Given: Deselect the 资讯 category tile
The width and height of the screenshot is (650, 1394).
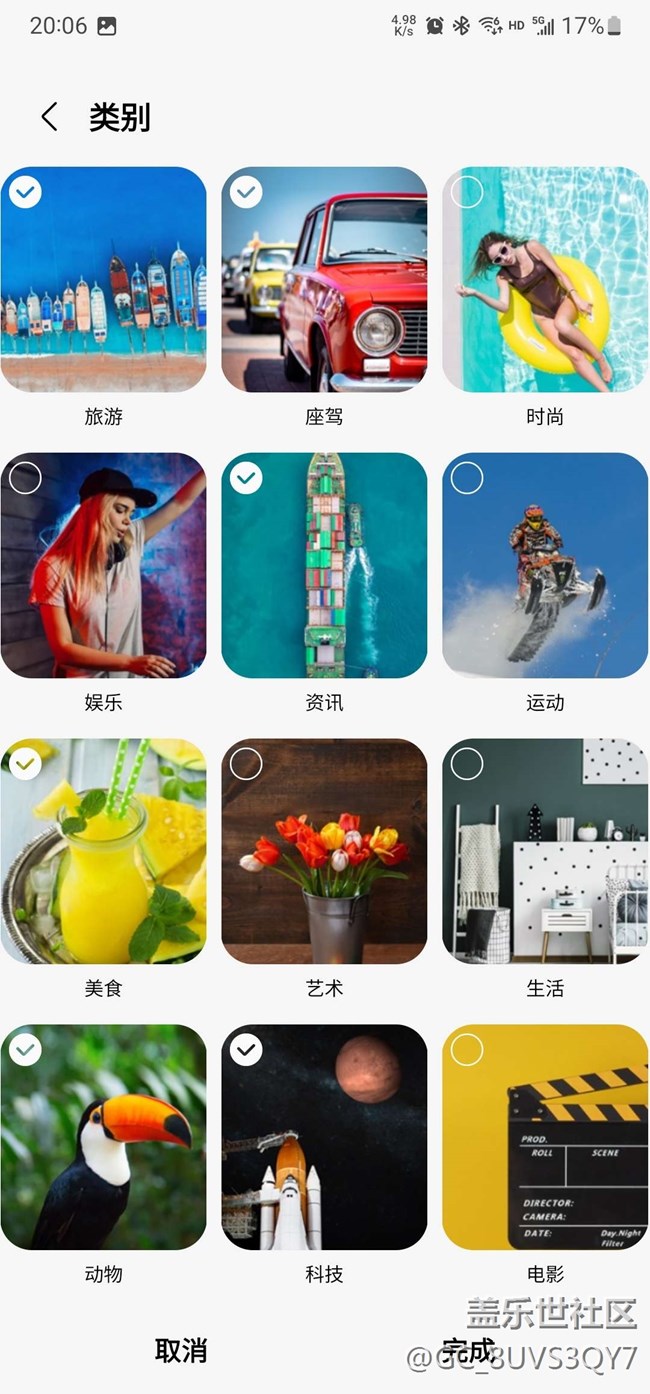Looking at the screenshot, I should tap(324, 566).
